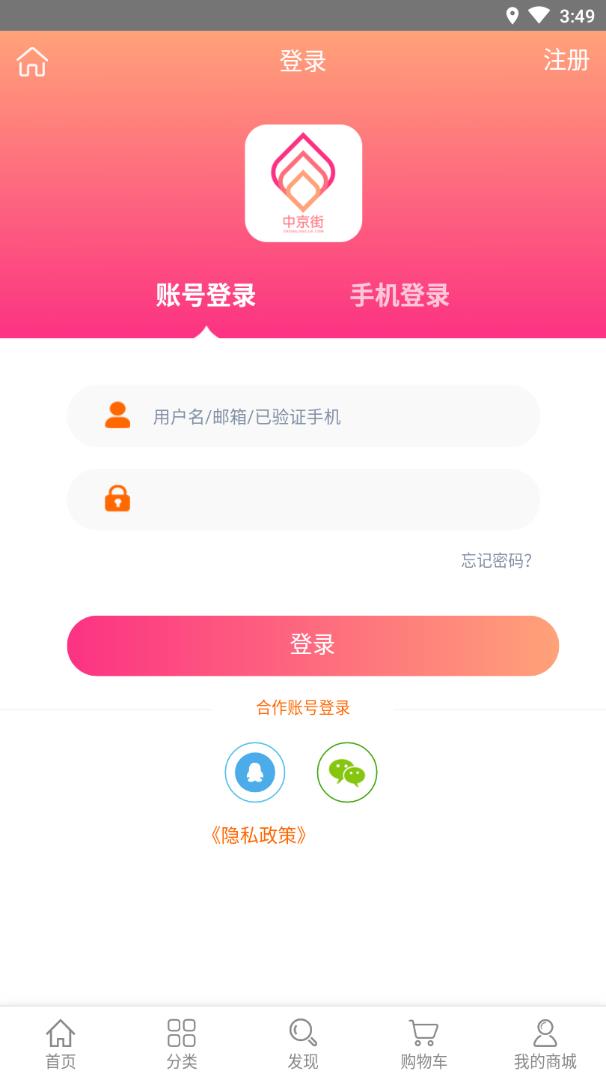Switch to the 手机登录 tab

click(400, 295)
